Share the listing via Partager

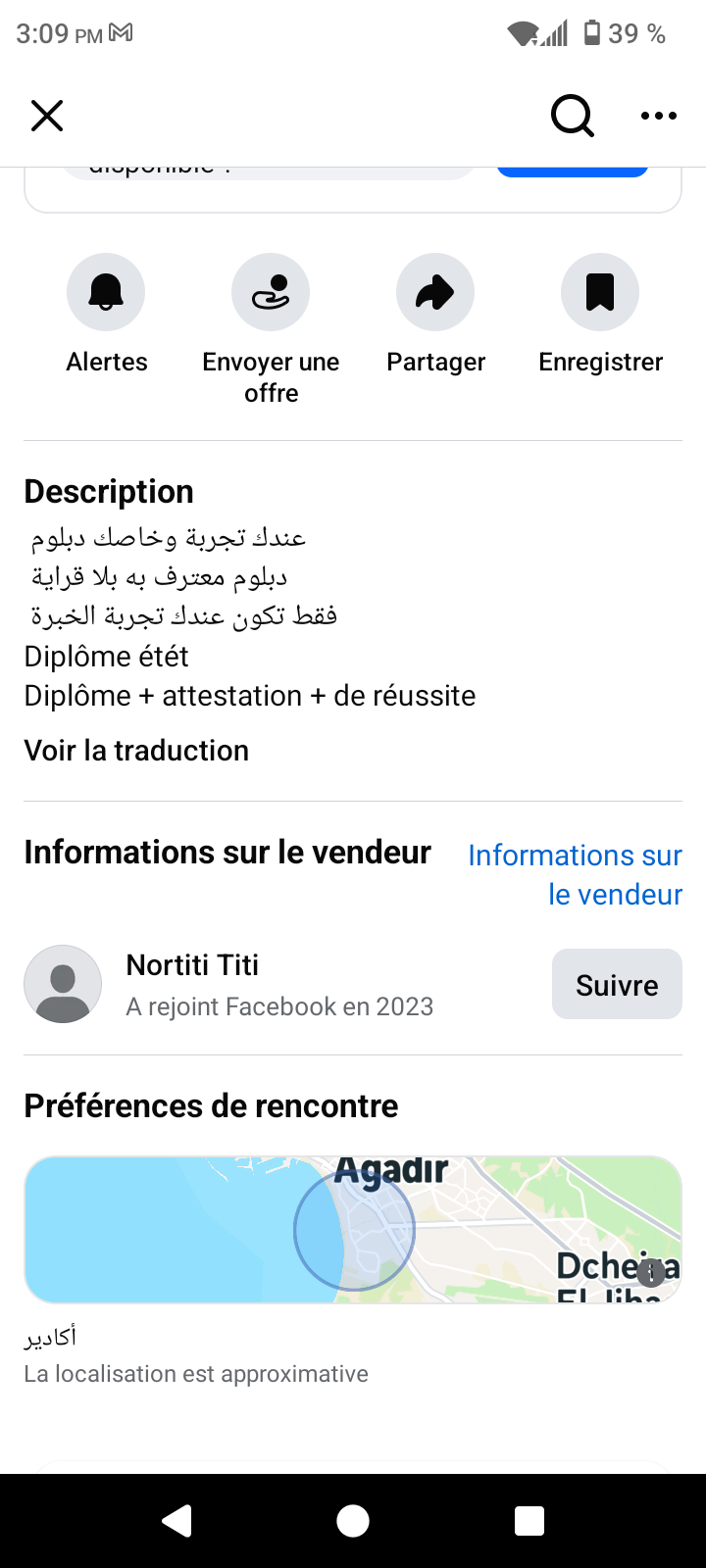tap(435, 292)
